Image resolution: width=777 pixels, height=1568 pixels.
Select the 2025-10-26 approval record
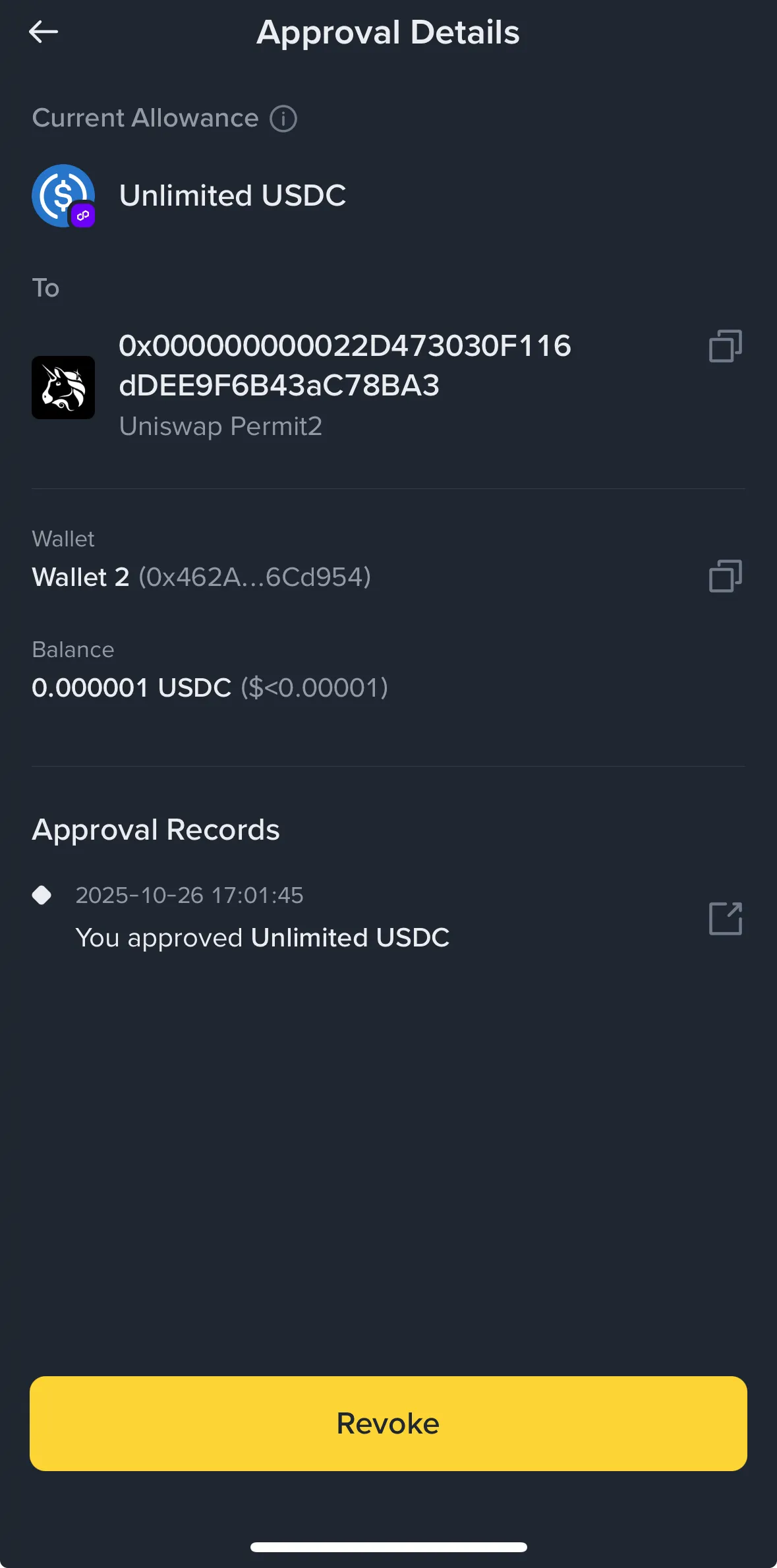[190, 895]
